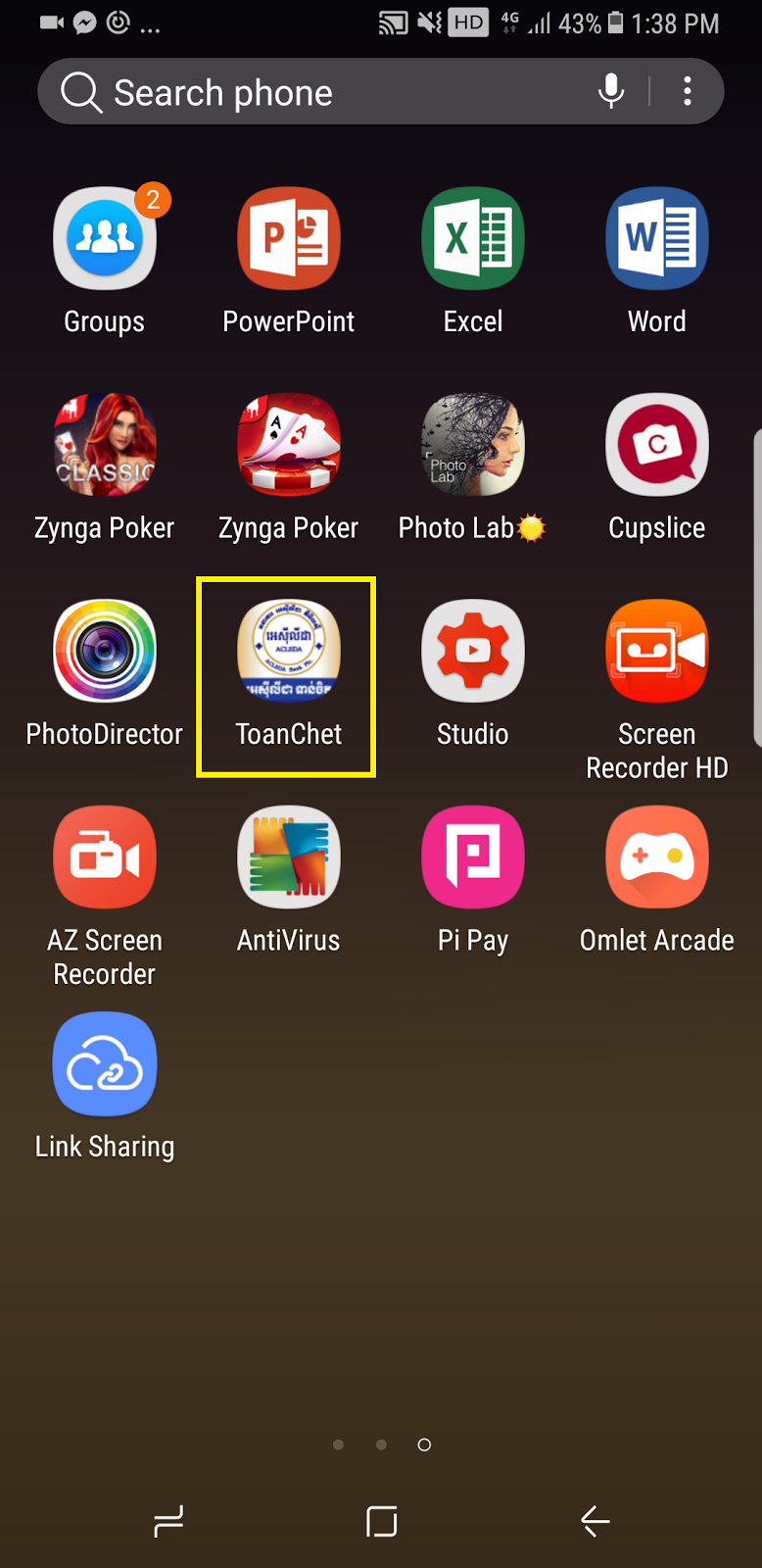This screenshot has width=762, height=1568.
Task: Open the Groups folder with notification badge
Action: click(x=105, y=238)
